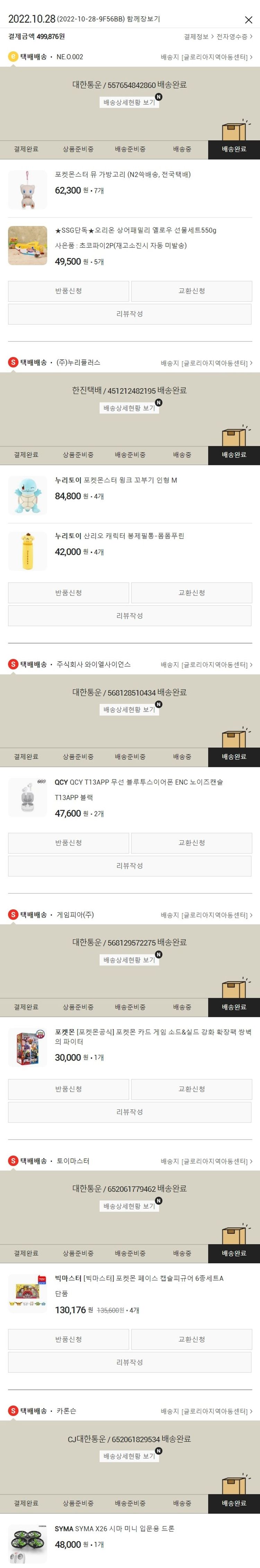The height and width of the screenshot is (1568, 260).
Task: Request return for 누리플러스 order
Action: click(x=68, y=593)
